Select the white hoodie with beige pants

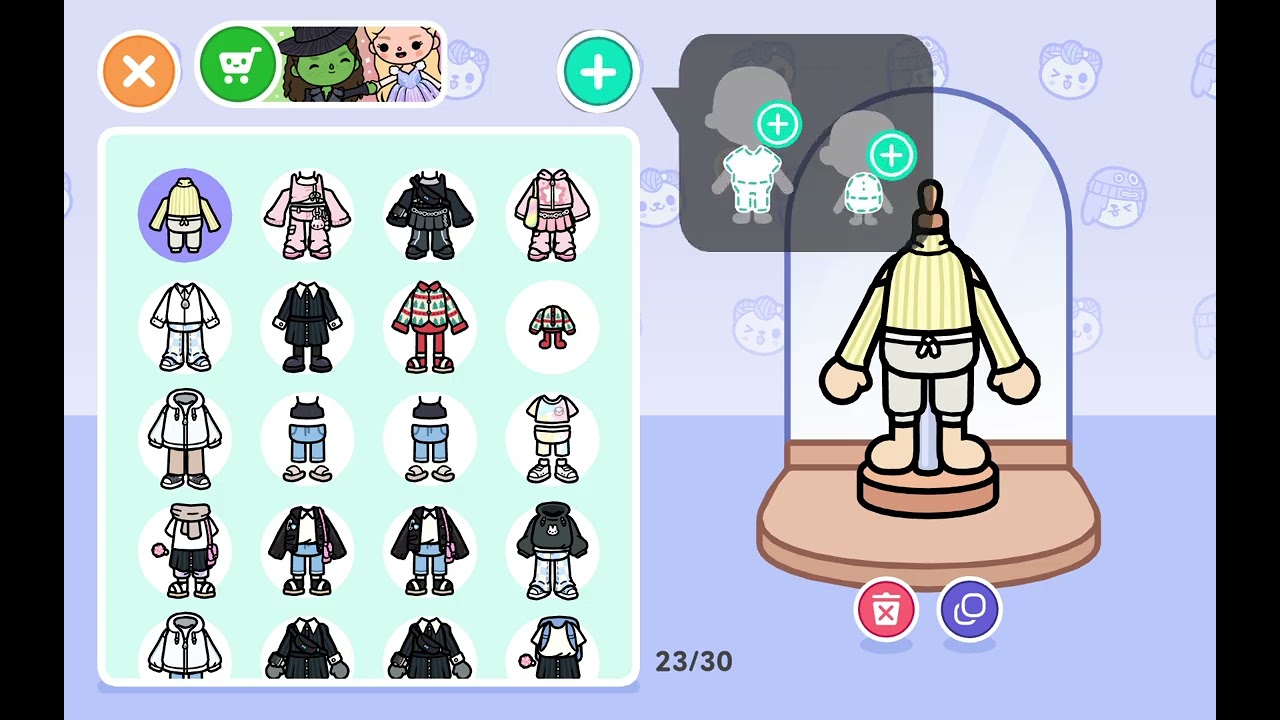(185, 439)
